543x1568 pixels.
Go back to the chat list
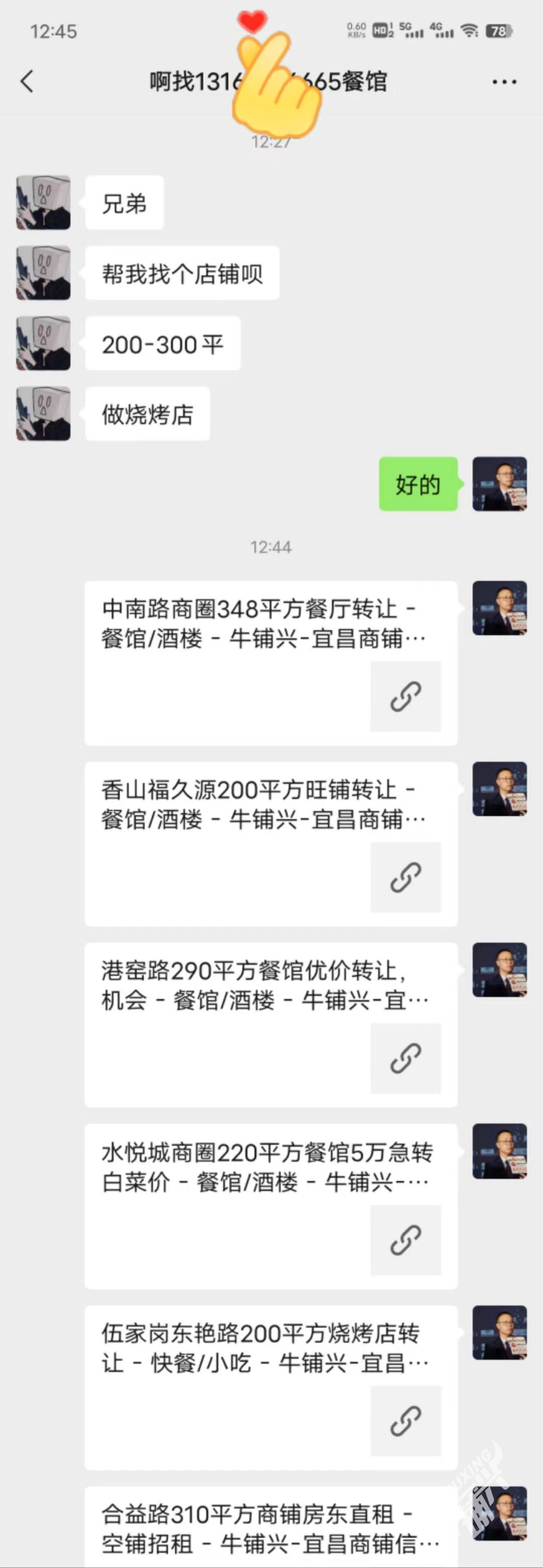pyautogui.click(x=27, y=81)
